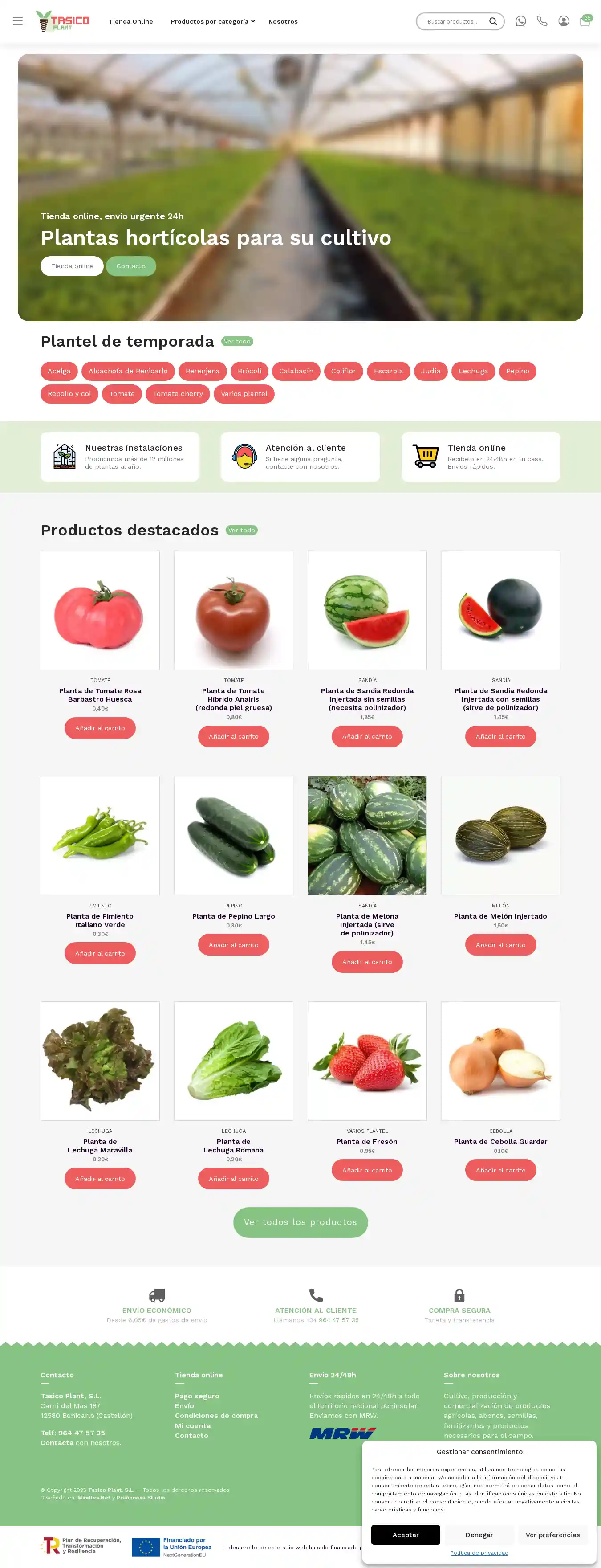601x1568 pixels.
Task: Tap the green Contacto hero button
Action: (x=131, y=266)
